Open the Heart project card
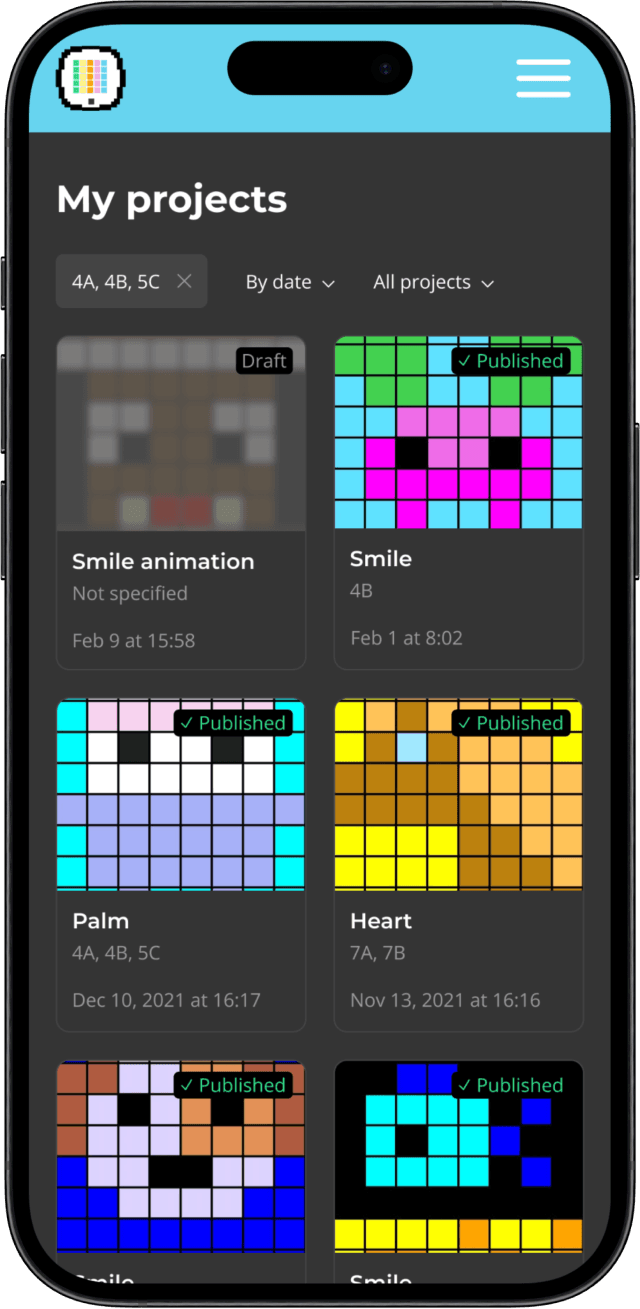Screen dimensions: 640x1309 pos(458,865)
